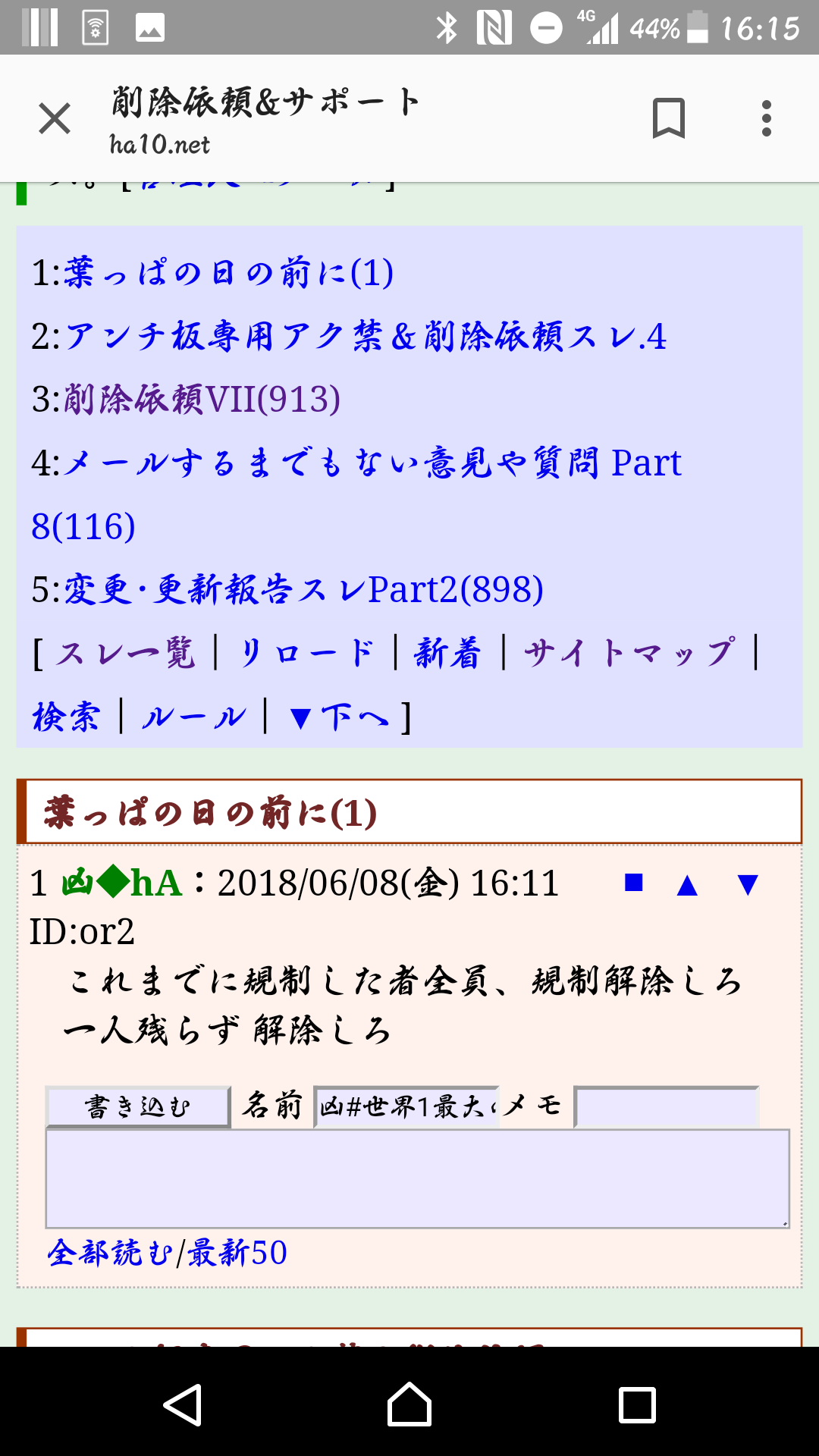Open the three-dot overflow menu

[766, 119]
